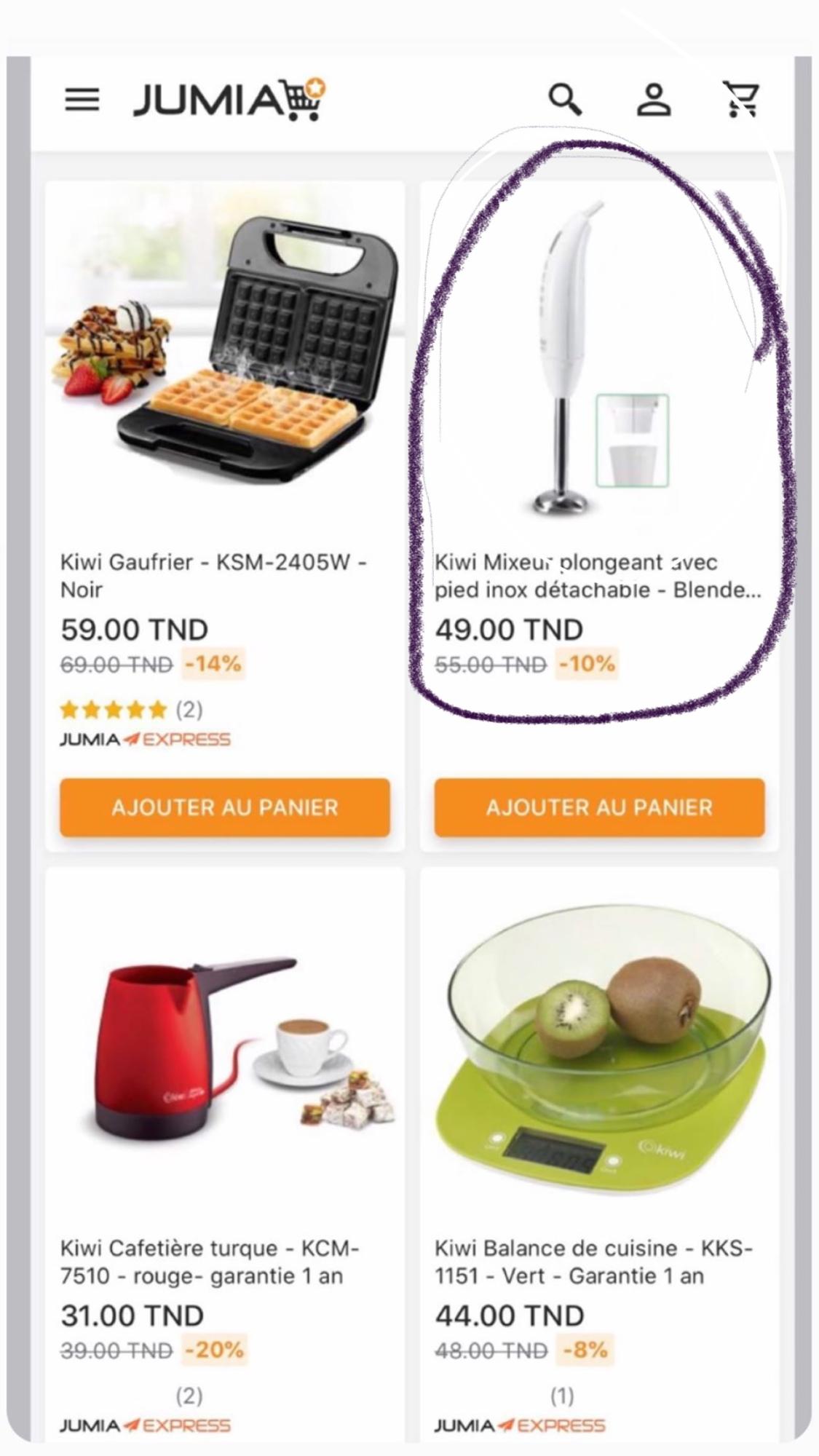Go to Jumia home via logo
819x1456 pixels.
229,99
